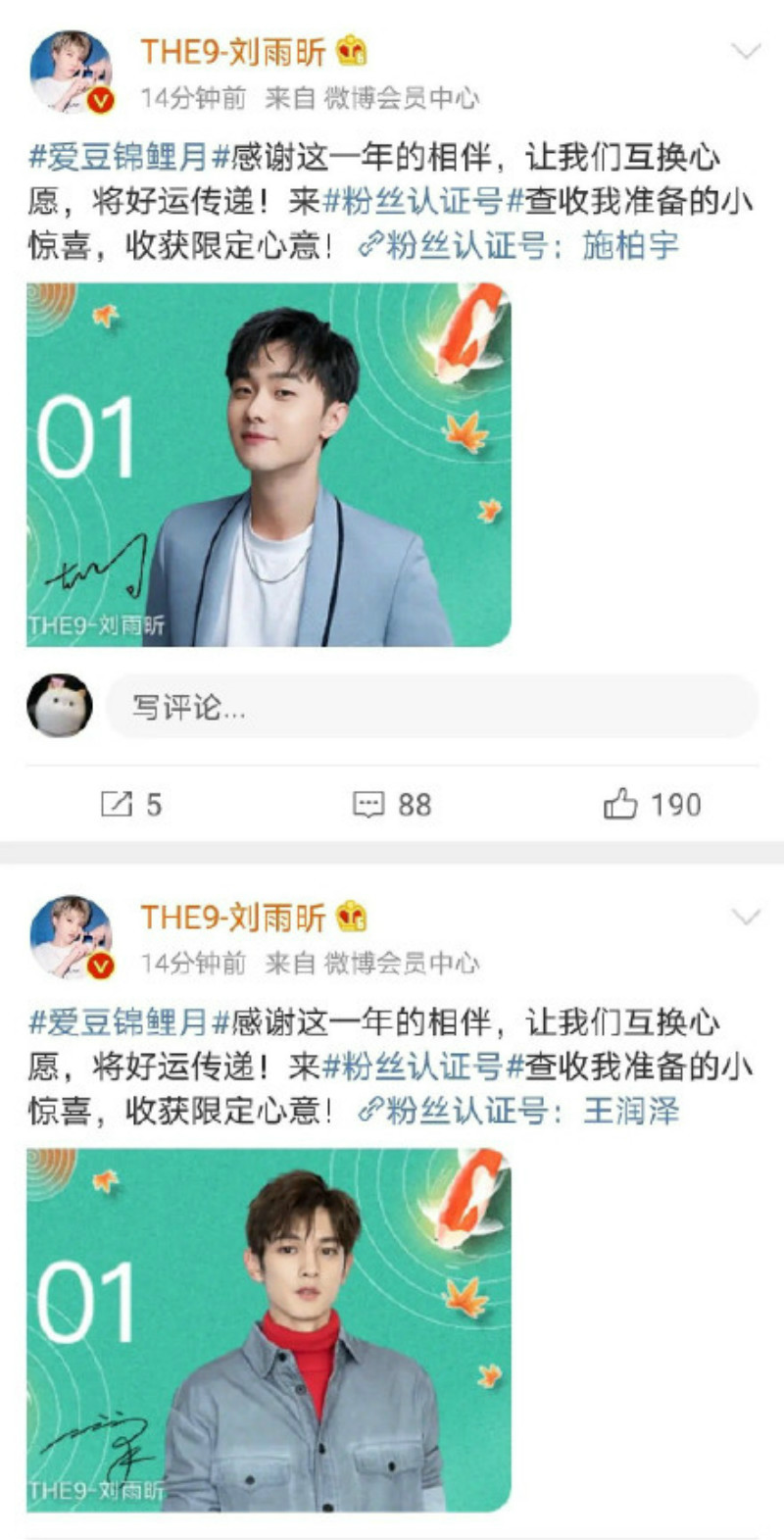Image resolution: width=784 pixels, height=1540 pixels.
Task: View the photo in the 施柏宇 post
Action: pos(269,465)
